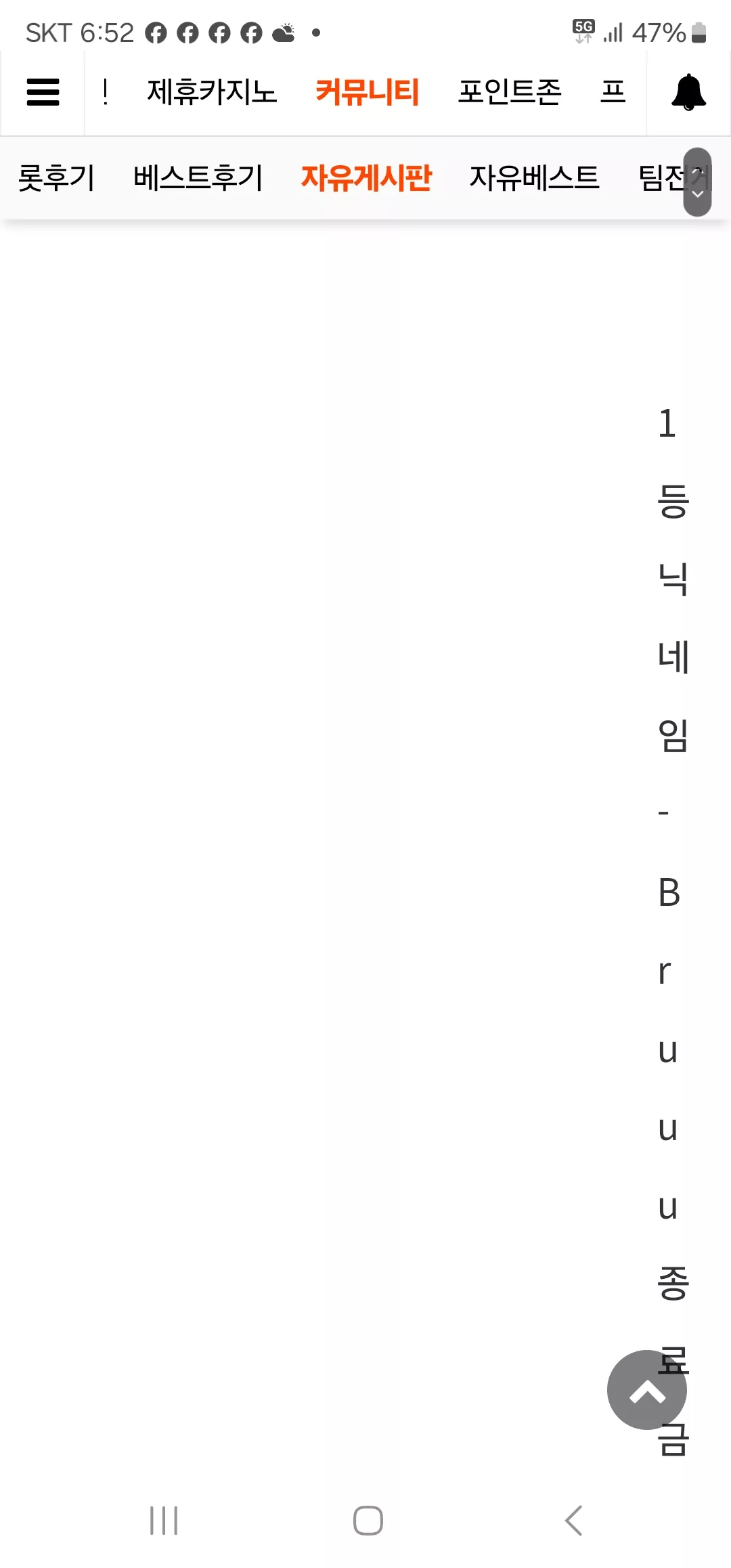Tap the scroll-to-top button
This screenshot has height=1568, width=731.
pyautogui.click(x=647, y=1390)
